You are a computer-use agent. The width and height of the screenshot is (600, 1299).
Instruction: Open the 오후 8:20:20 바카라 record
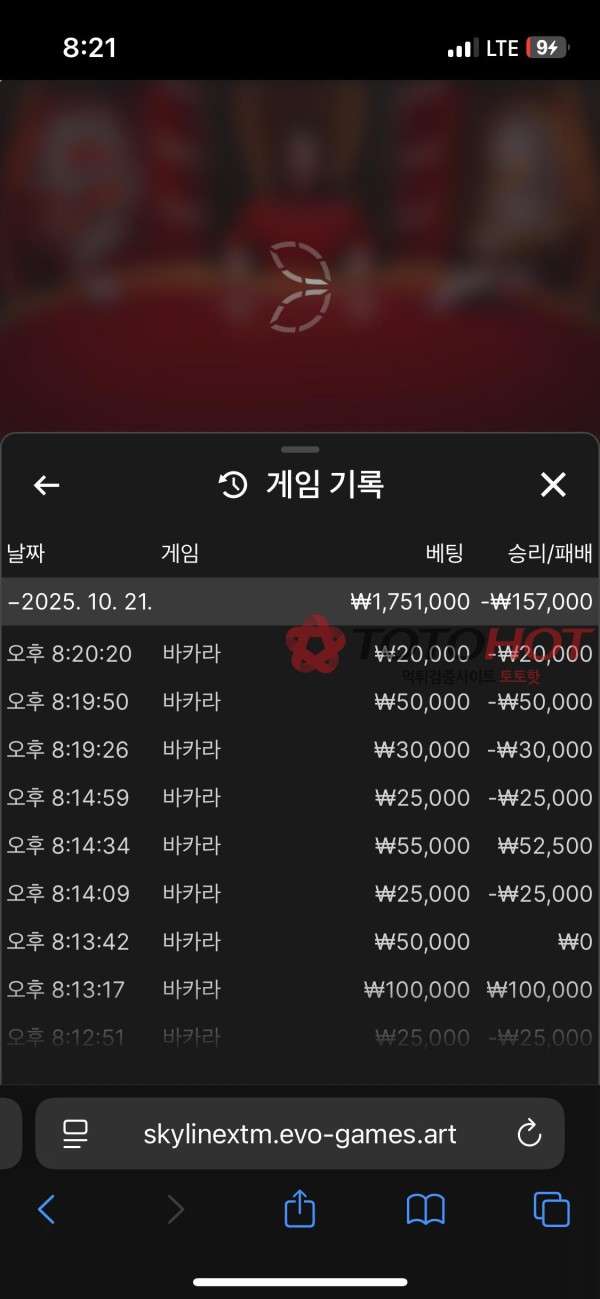point(300,654)
